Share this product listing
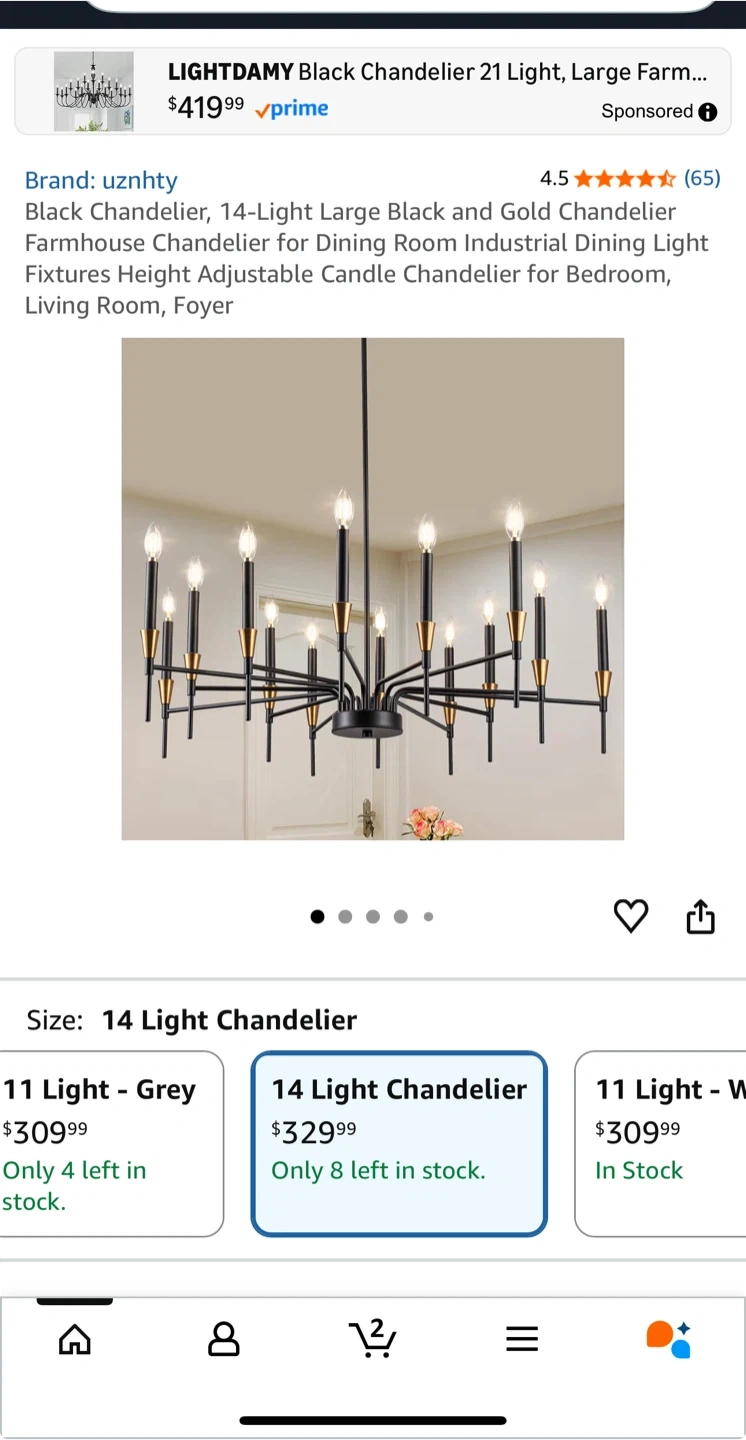 tap(700, 916)
